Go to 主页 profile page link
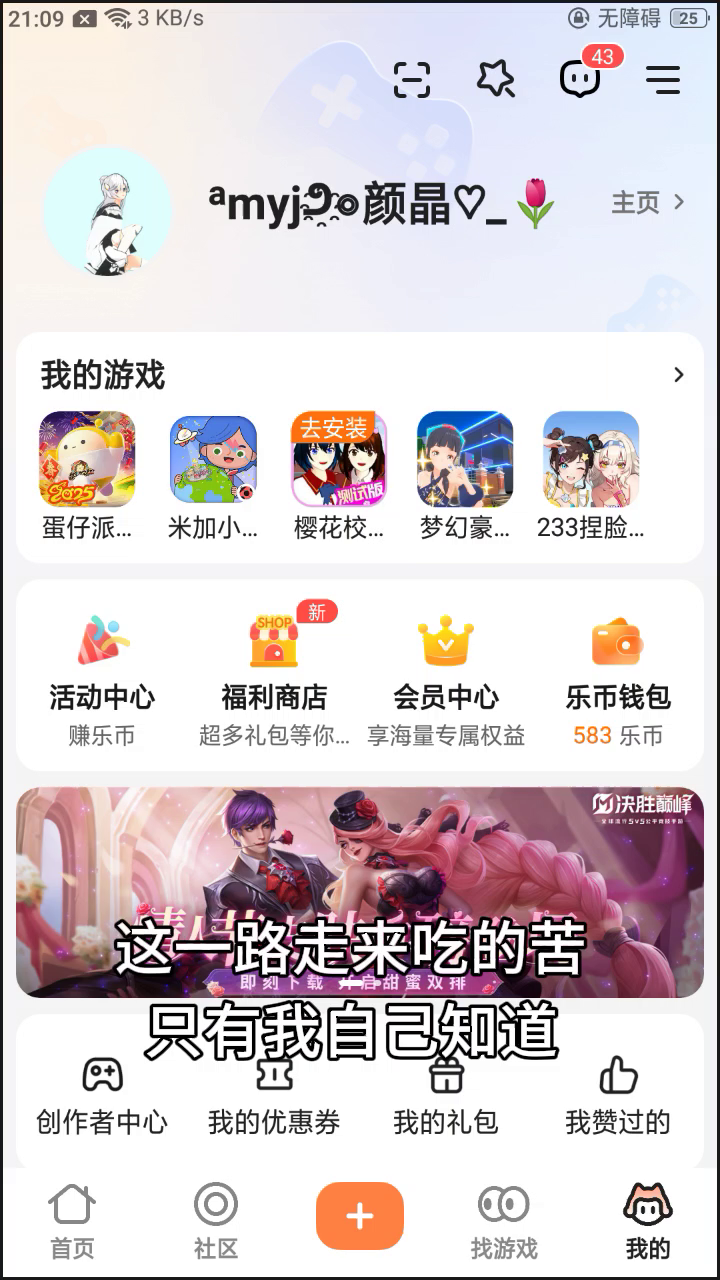Viewport: 720px width, 1280px height. [648, 203]
